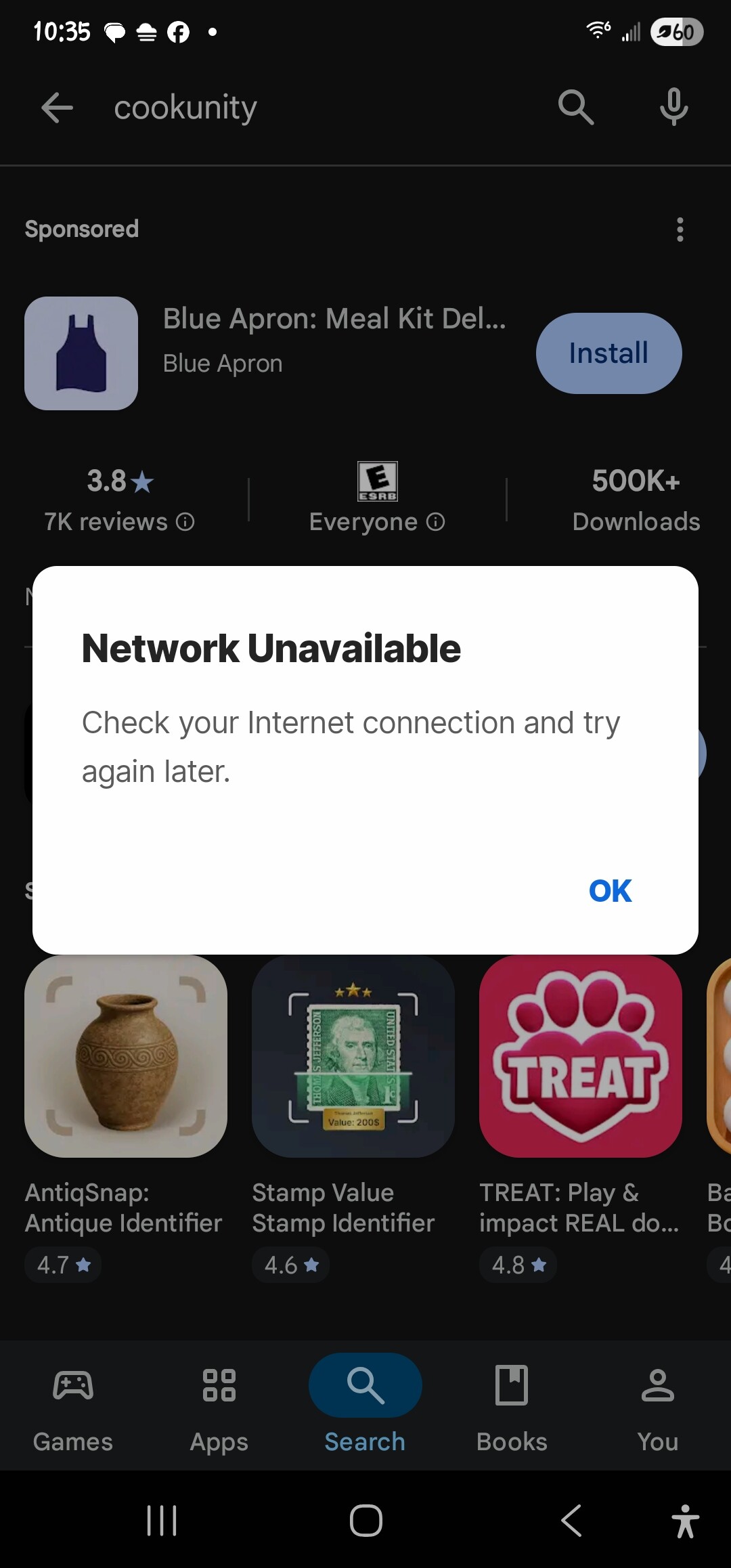Open the recent apps view
This screenshot has width=731, height=1568.
(x=162, y=1521)
